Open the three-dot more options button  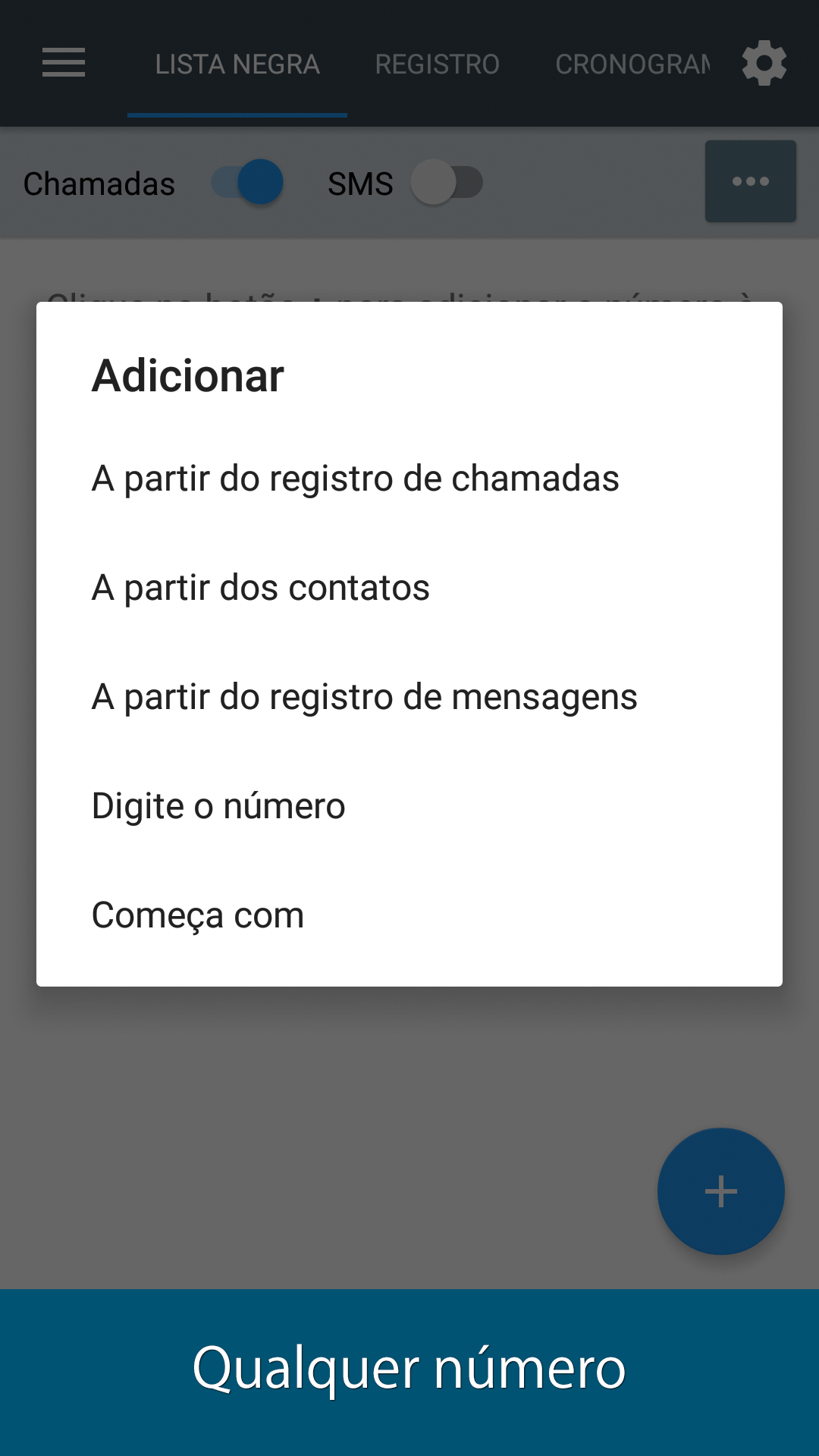tap(751, 181)
